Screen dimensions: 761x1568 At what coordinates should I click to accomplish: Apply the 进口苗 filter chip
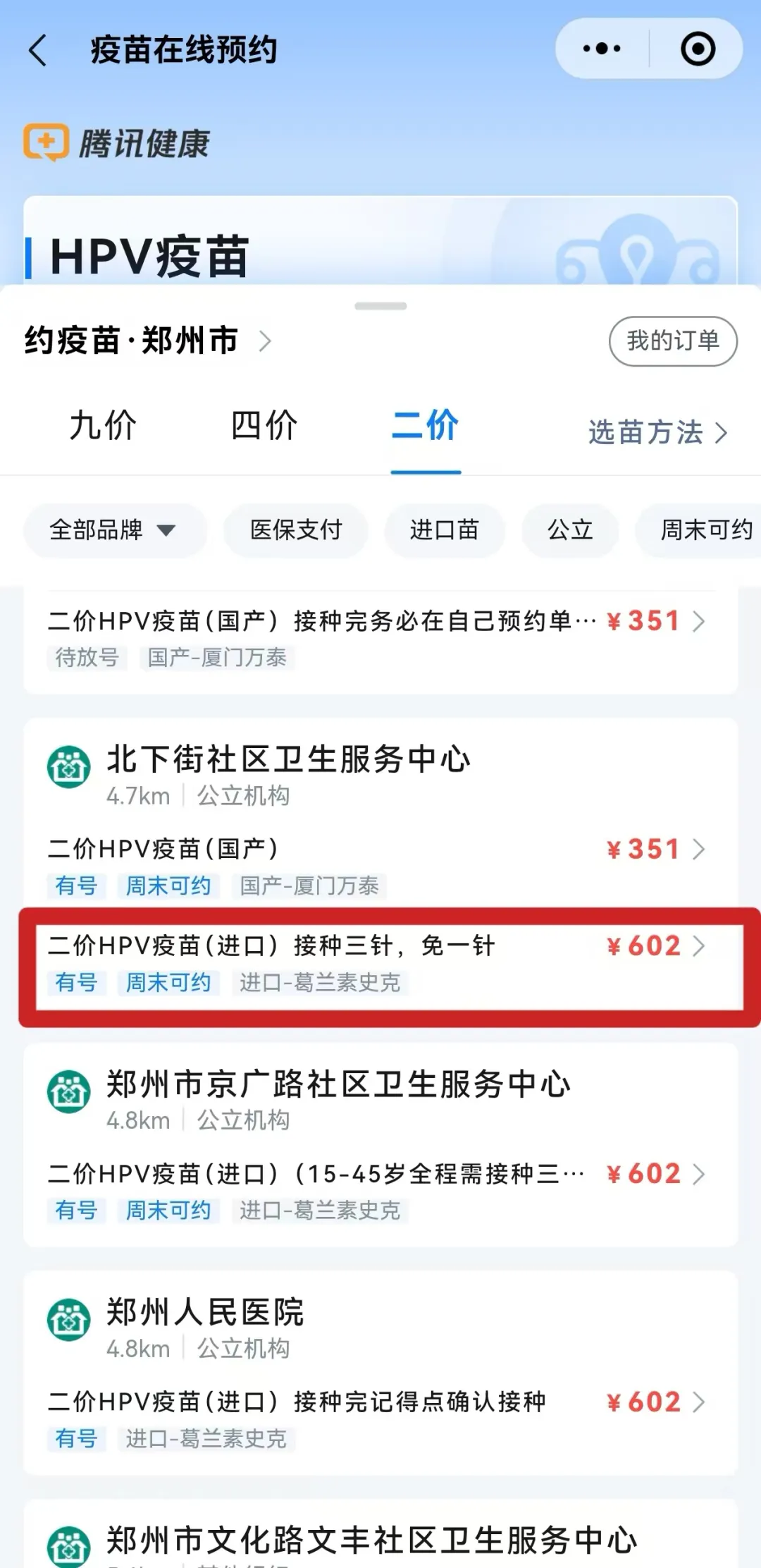coord(444,530)
